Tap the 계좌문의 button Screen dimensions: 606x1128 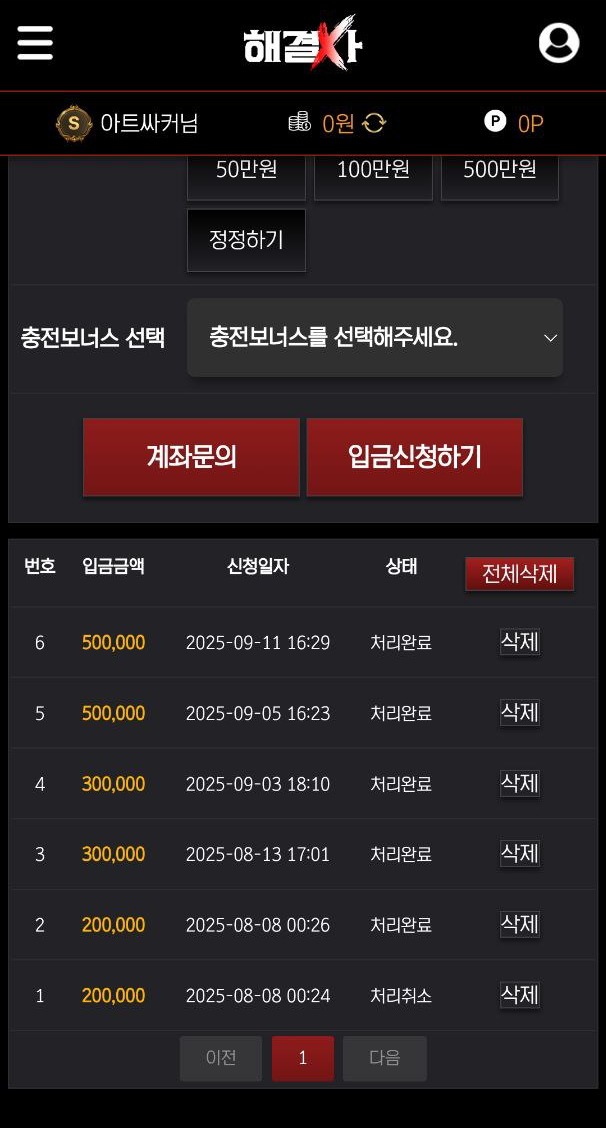pos(191,457)
